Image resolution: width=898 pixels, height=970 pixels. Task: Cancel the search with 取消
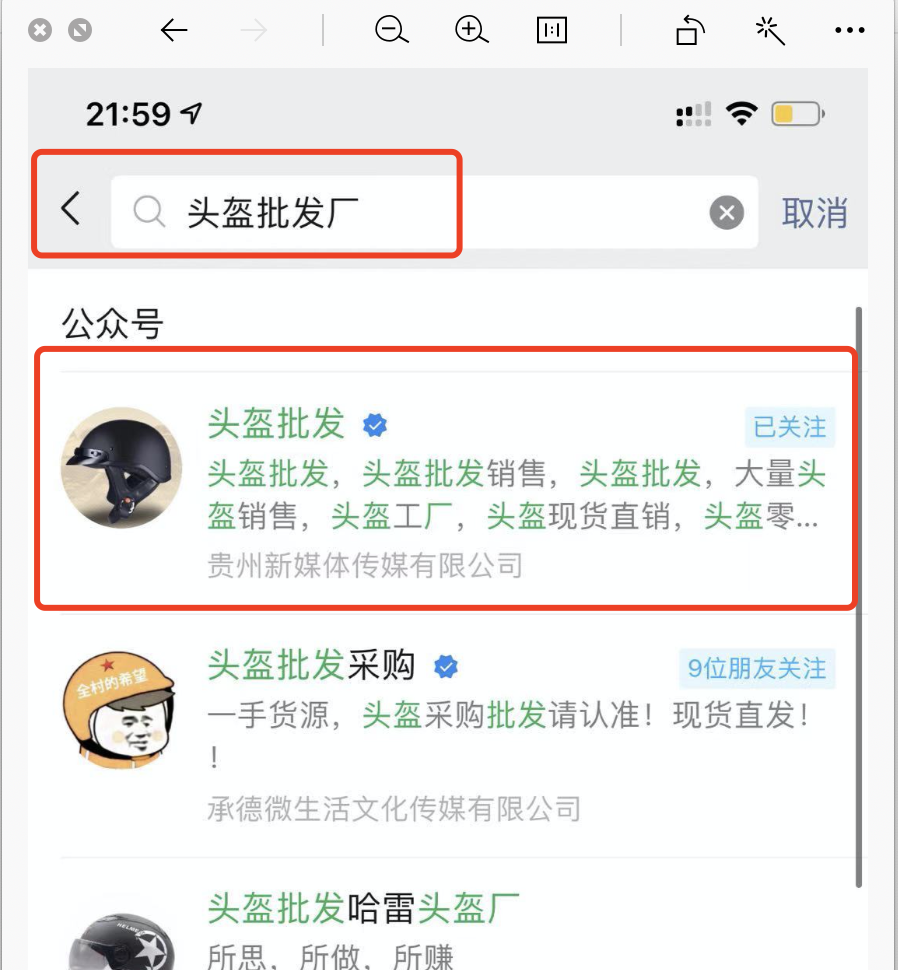tap(814, 212)
